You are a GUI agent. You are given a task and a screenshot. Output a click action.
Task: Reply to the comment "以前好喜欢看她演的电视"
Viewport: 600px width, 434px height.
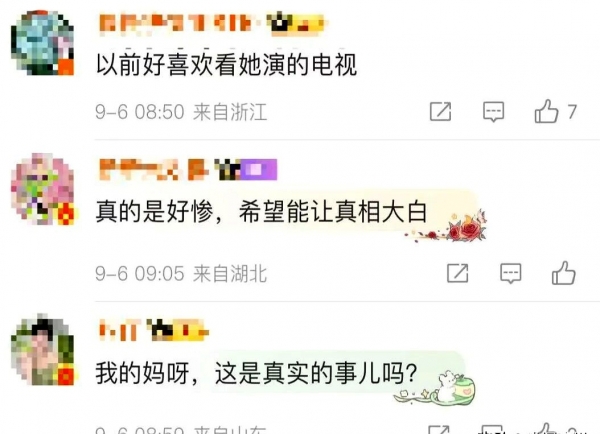pos(493,112)
